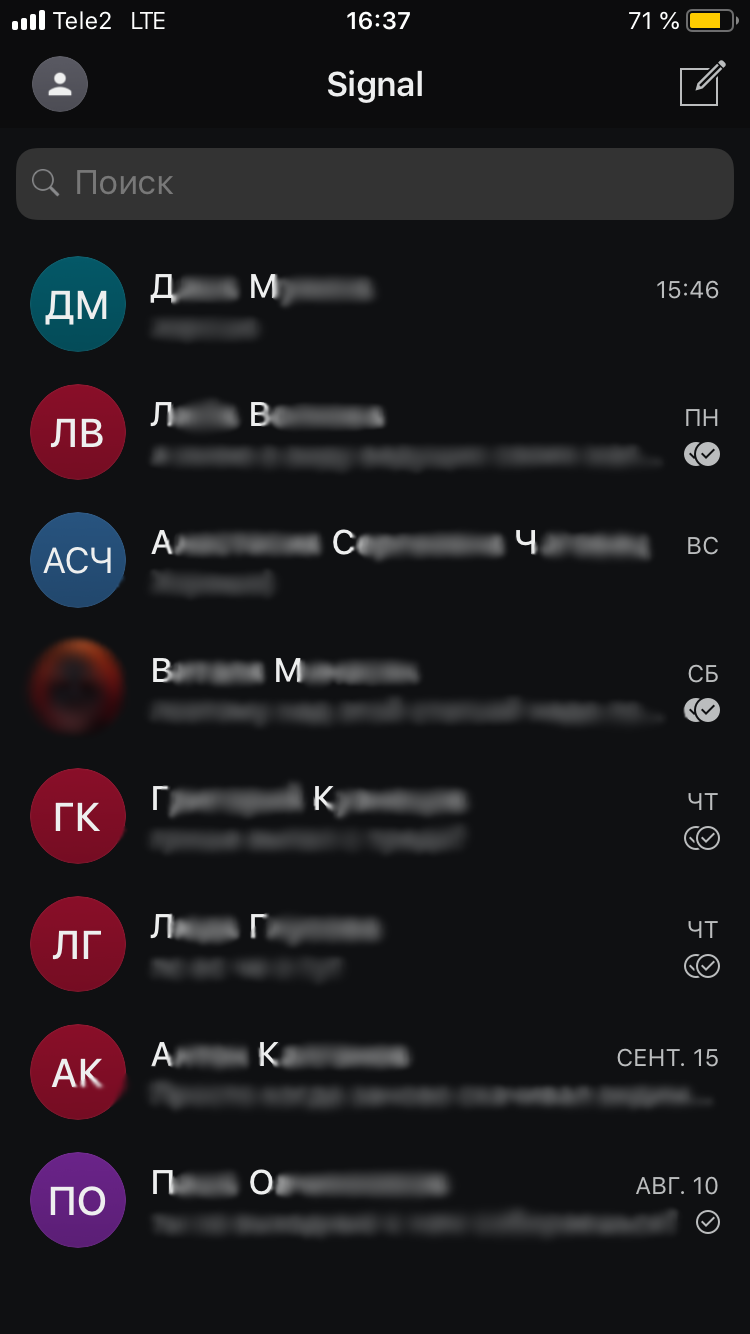Click the magnifying glass in the search bar
The width and height of the screenshot is (750, 1334).
[45, 183]
